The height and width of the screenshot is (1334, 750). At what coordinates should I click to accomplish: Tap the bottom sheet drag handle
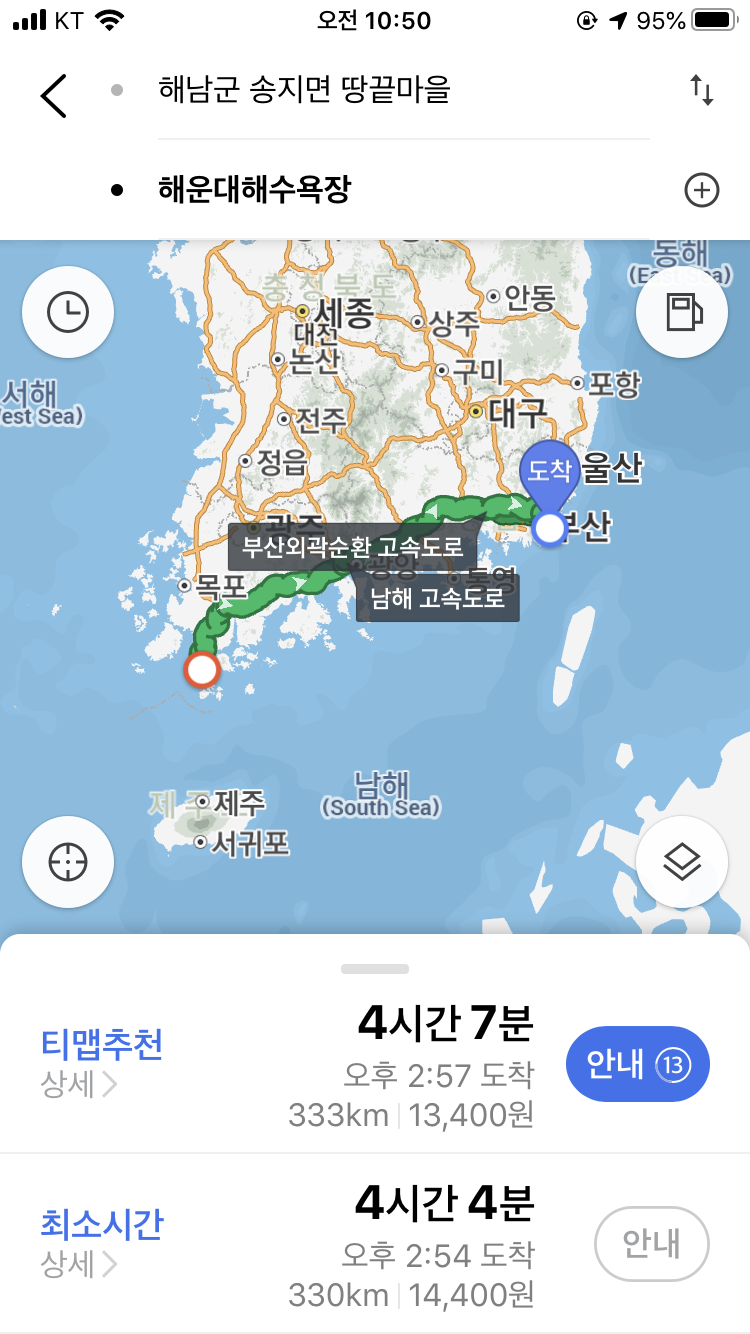[x=375, y=968]
